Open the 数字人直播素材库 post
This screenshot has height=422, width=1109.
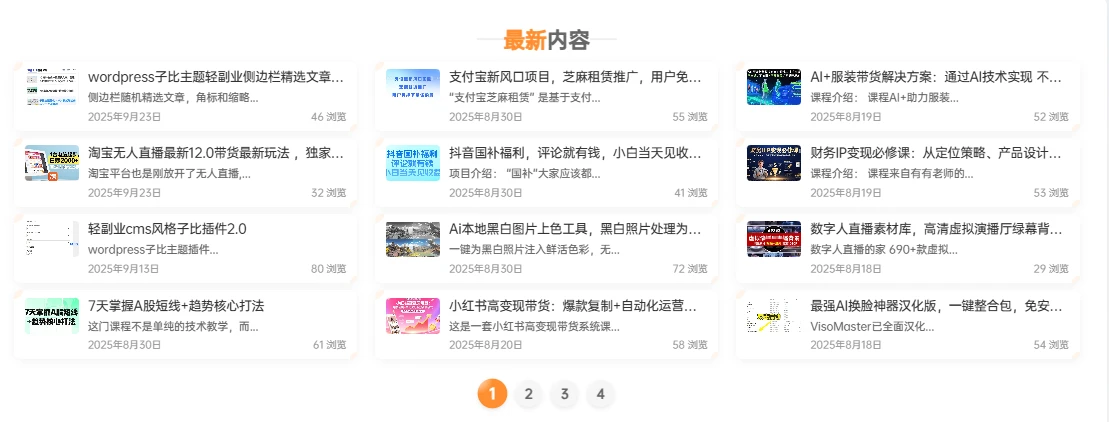point(936,229)
